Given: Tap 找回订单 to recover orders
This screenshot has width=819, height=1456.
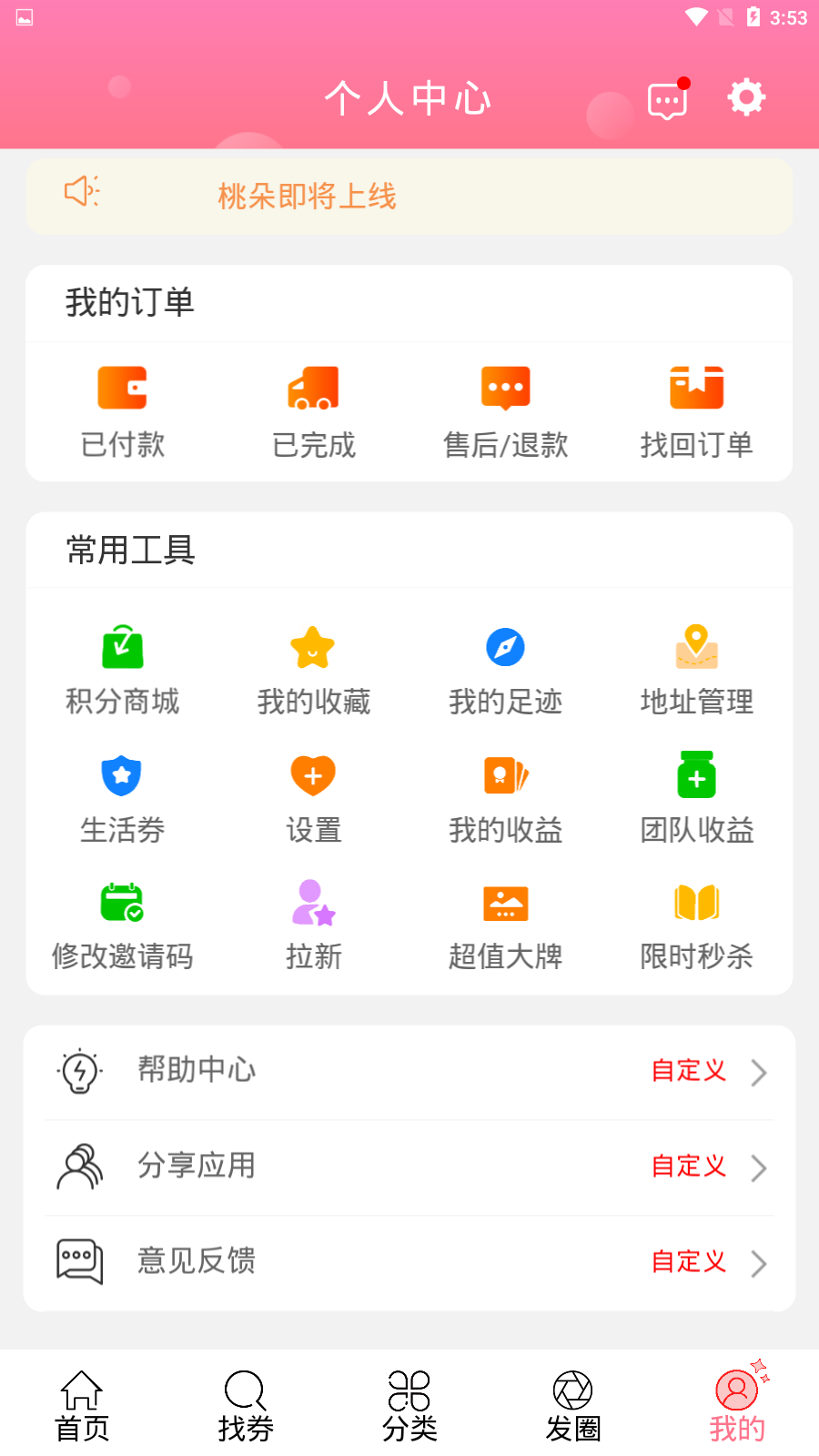Looking at the screenshot, I should pos(696,411).
